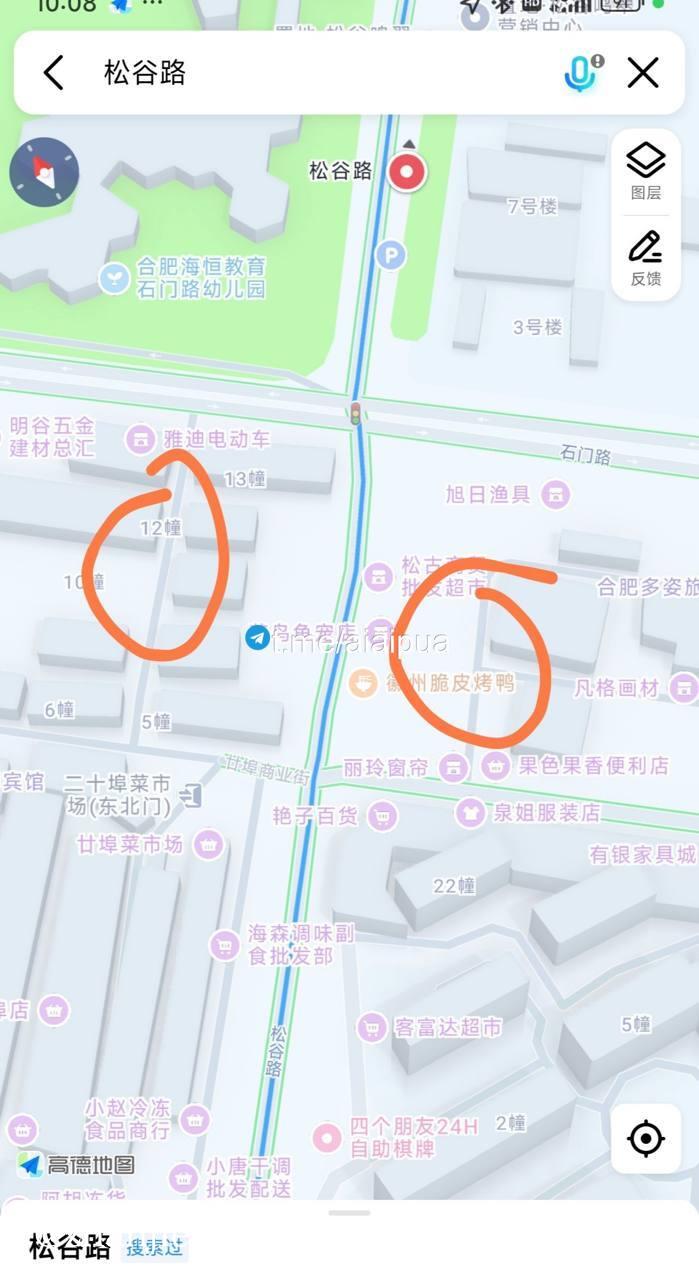The height and width of the screenshot is (1280, 699).
Task: Re-center the map on my location
Action: point(646,1138)
